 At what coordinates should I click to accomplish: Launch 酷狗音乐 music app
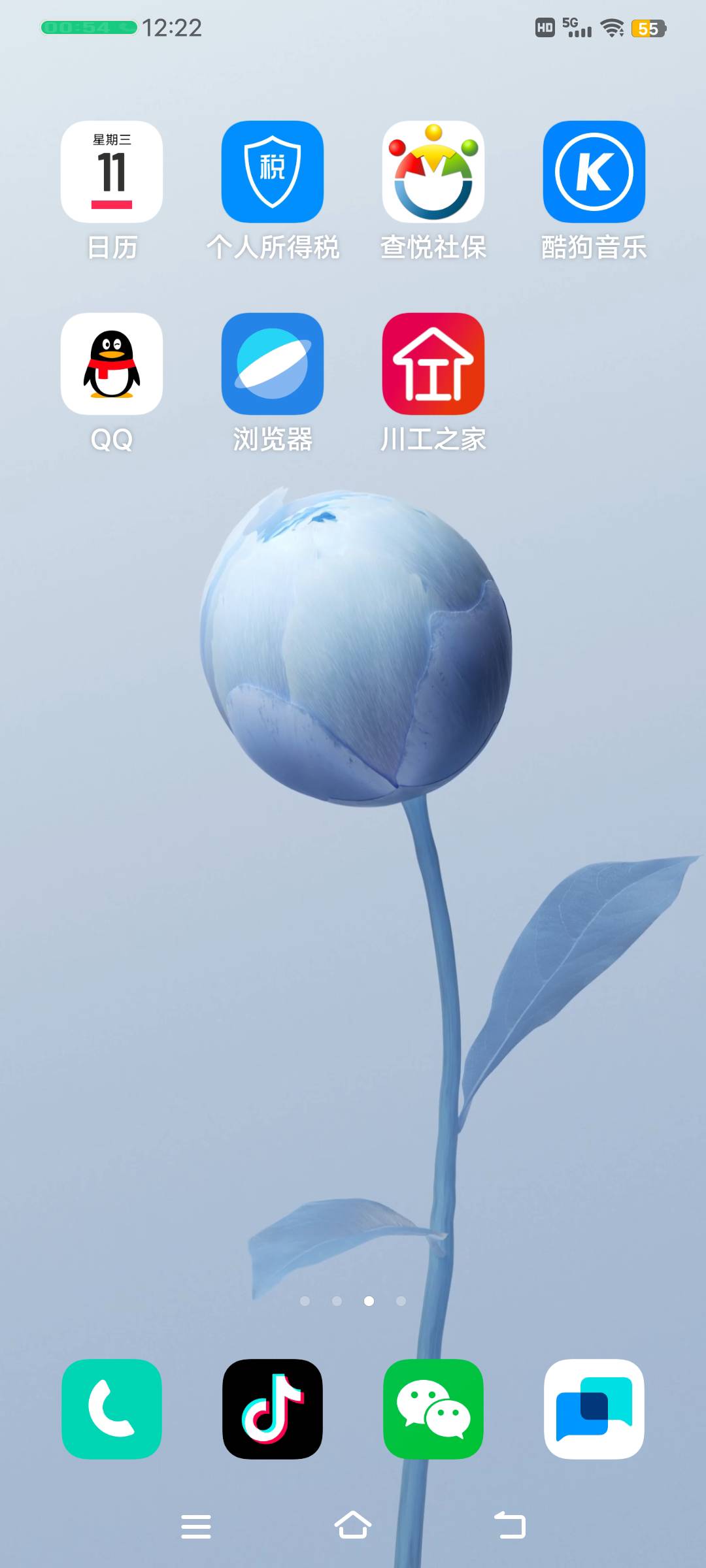click(x=594, y=172)
